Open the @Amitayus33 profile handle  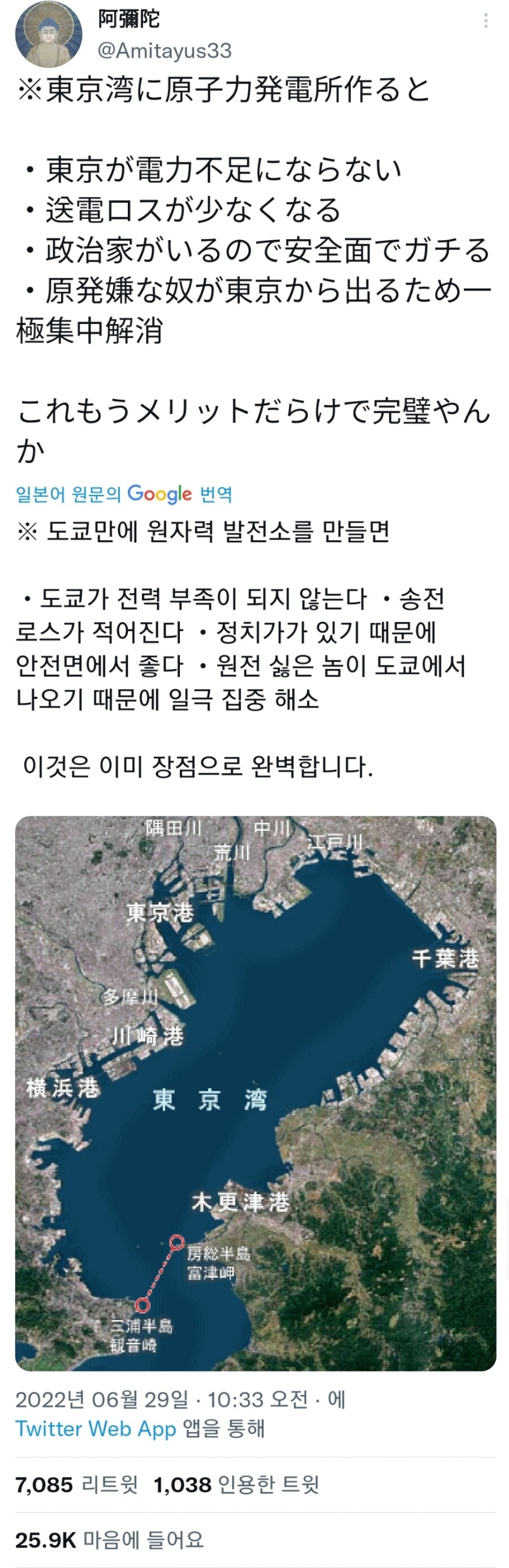[165, 50]
